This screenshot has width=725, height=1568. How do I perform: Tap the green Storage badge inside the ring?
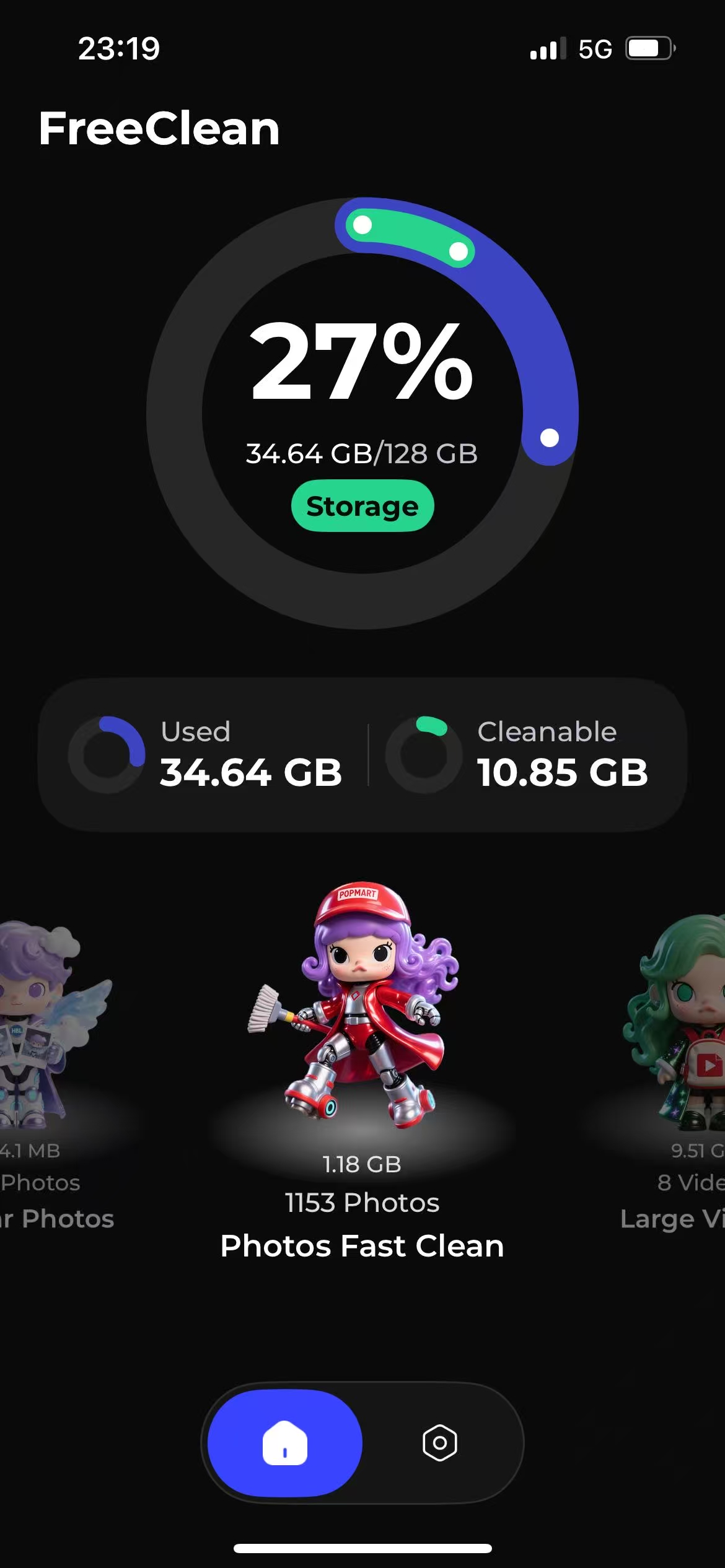tap(362, 506)
